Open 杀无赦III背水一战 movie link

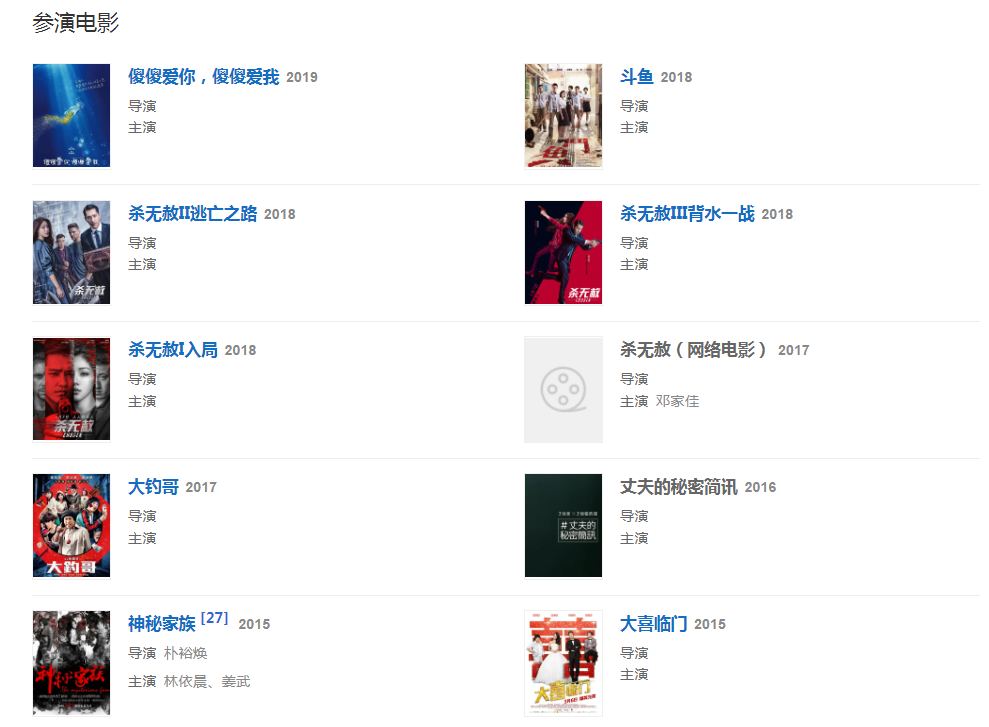687,214
